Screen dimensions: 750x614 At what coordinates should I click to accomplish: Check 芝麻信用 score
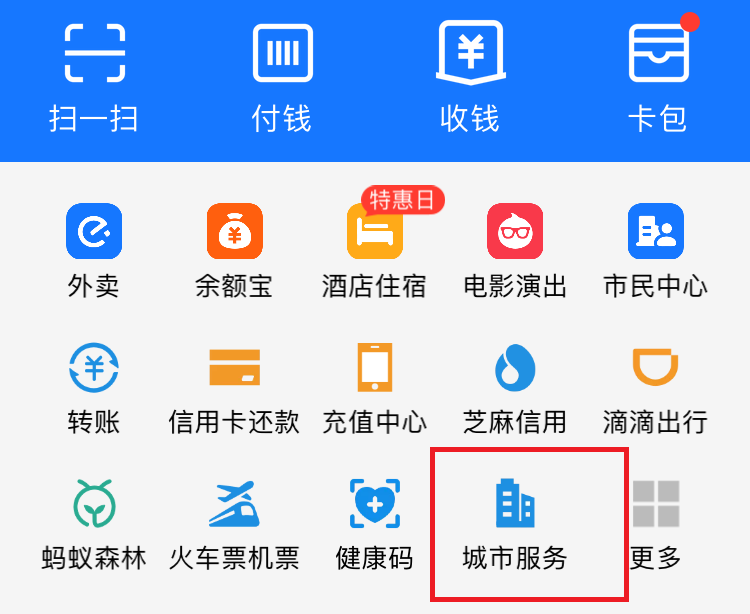(515, 386)
